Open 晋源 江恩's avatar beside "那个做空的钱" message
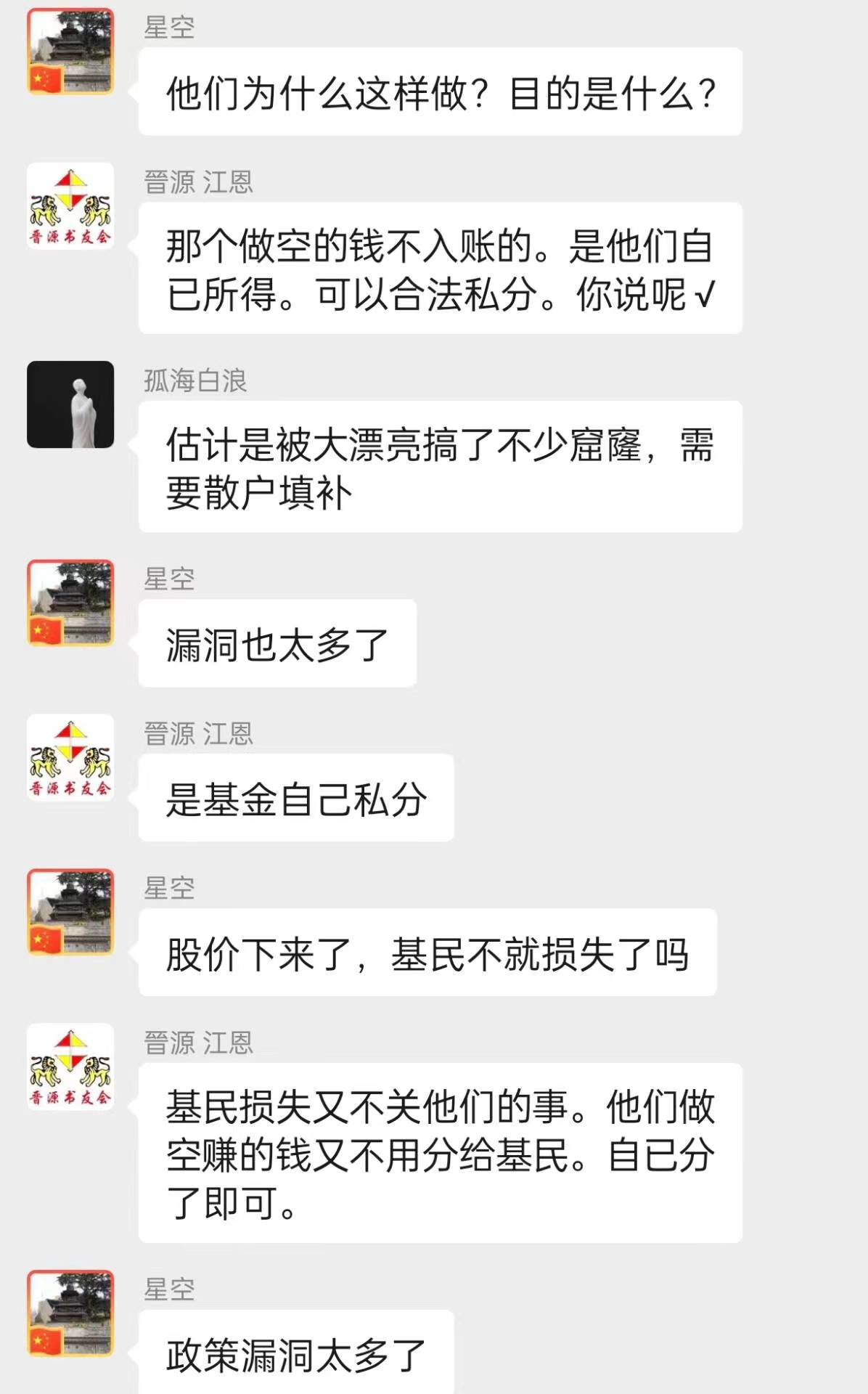This screenshot has height=1394, width=868. pyautogui.click(x=70, y=205)
